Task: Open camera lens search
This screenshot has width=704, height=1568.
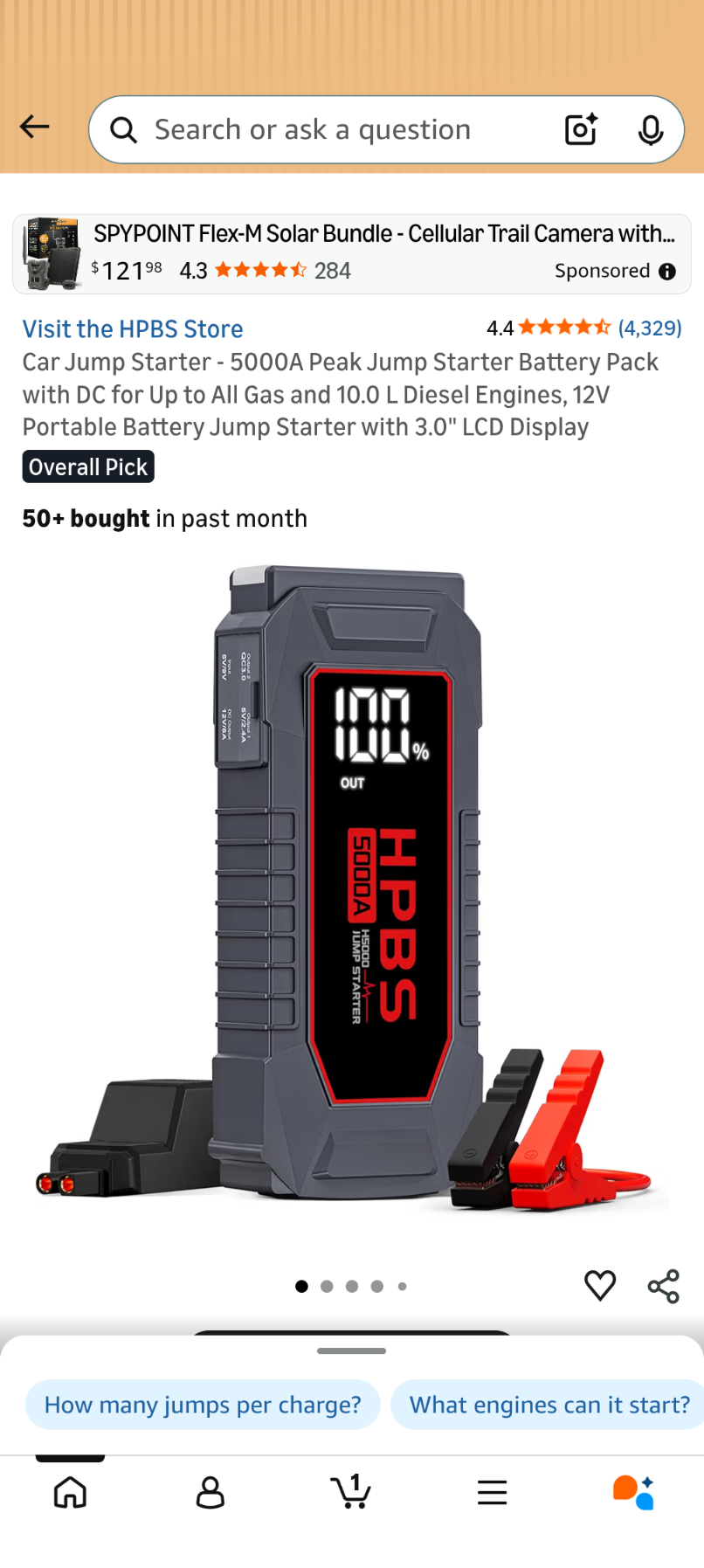Action: click(581, 129)
